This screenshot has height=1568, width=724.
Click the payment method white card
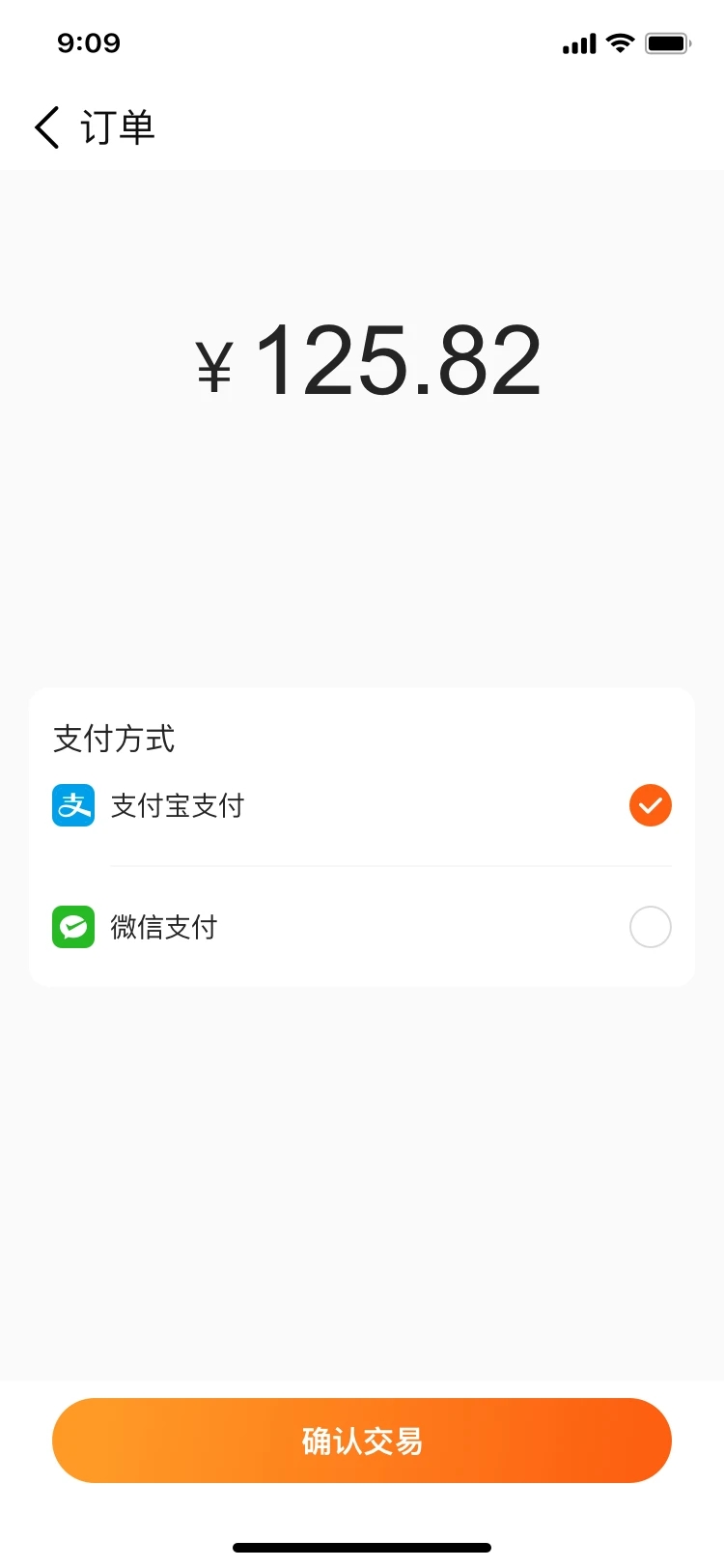362,836
